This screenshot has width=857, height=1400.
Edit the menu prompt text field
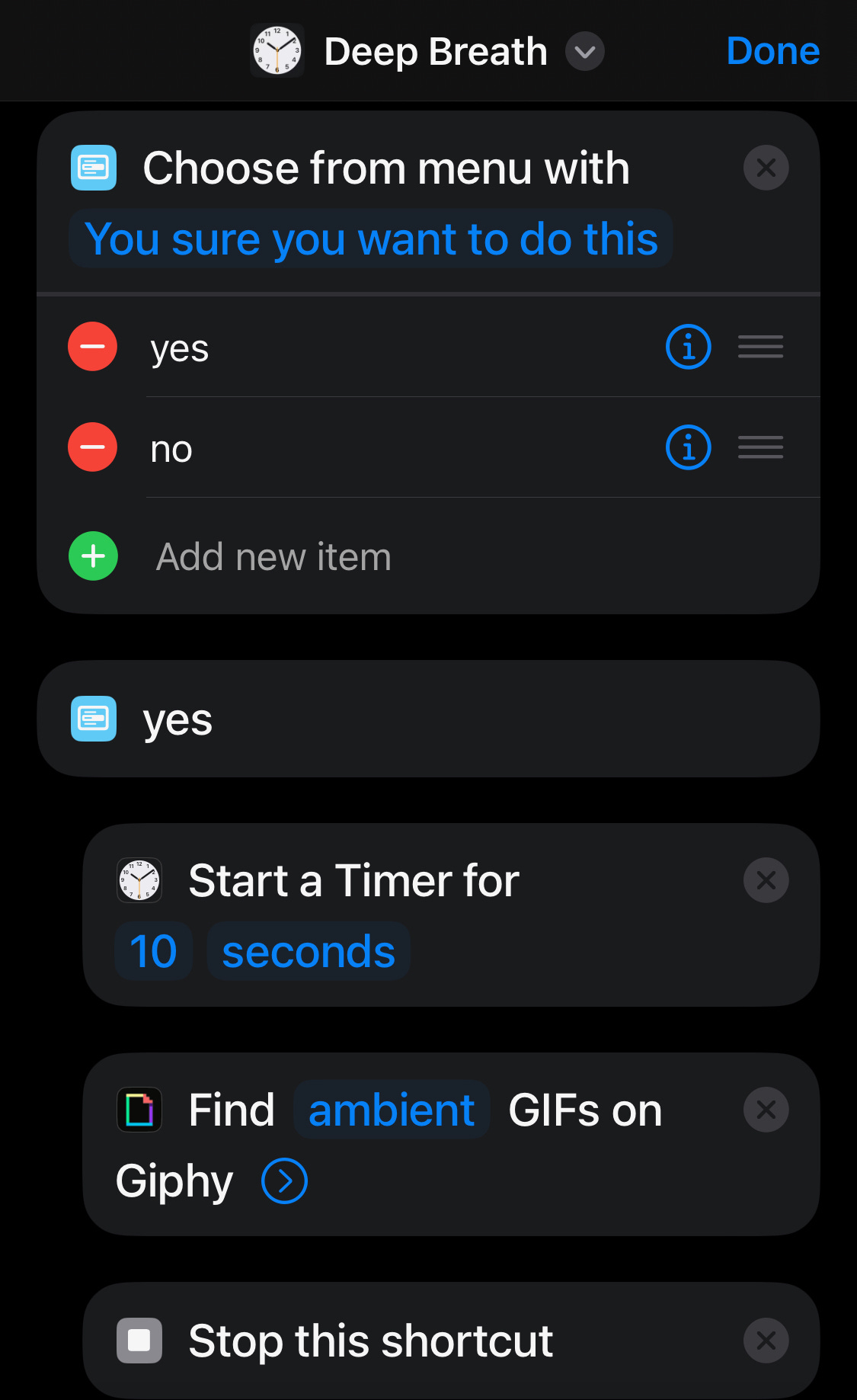pyautogui.click(x=371, y=239)
